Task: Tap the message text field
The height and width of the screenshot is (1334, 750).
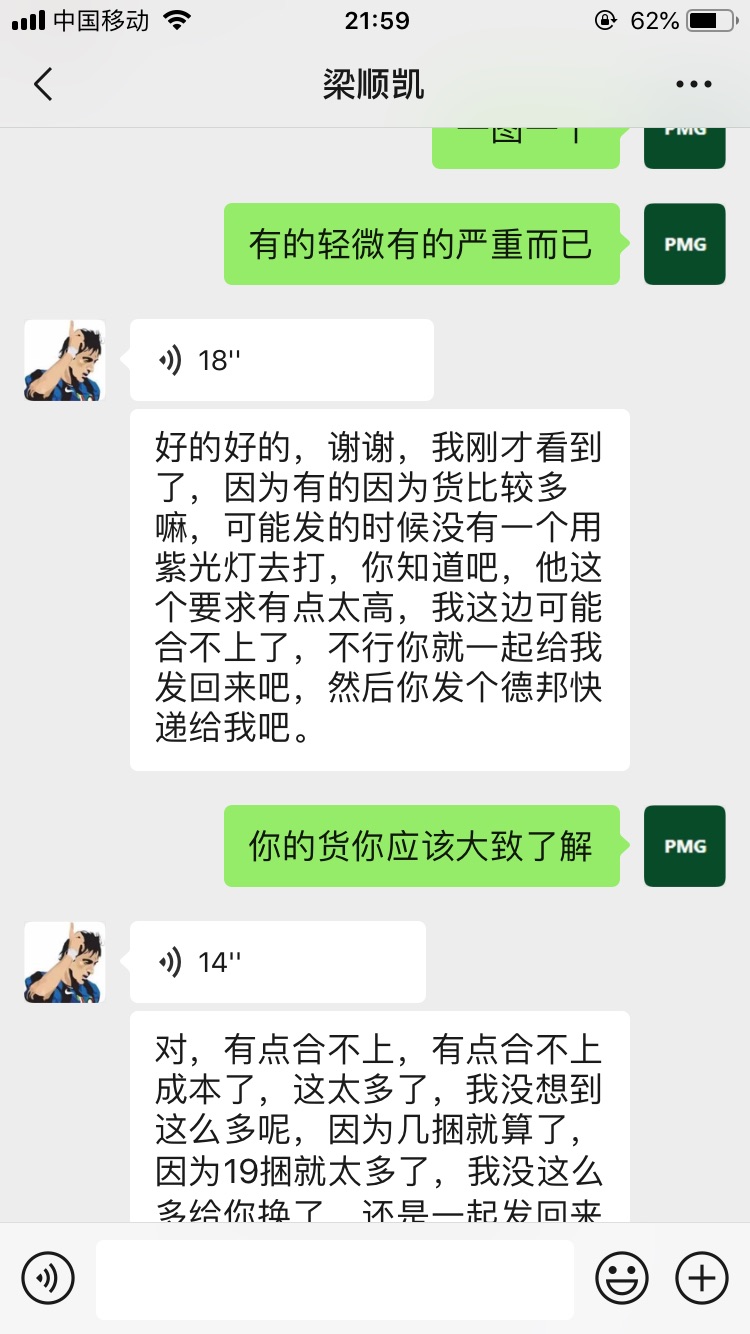Action: tap(335, 1279)
